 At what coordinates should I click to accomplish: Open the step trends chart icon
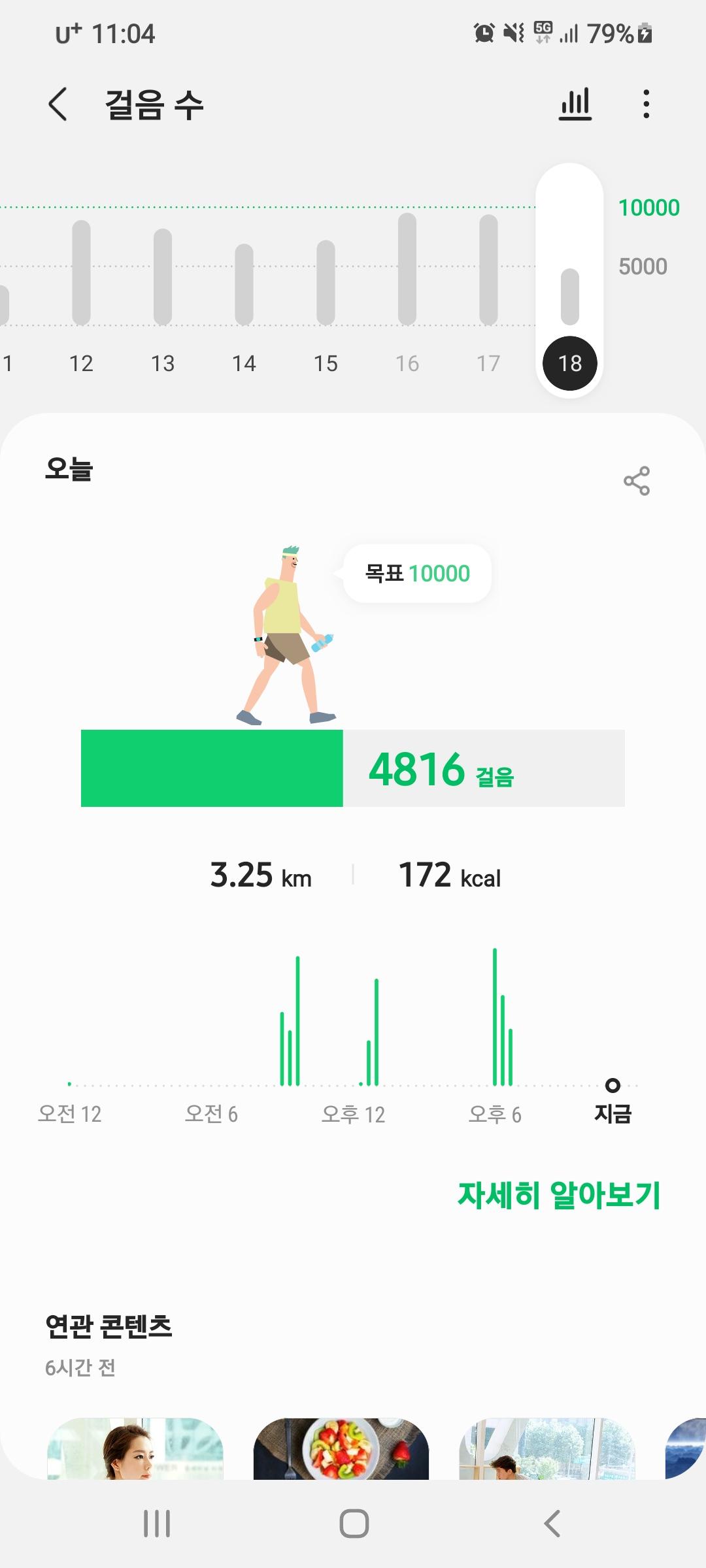(575, 105)
